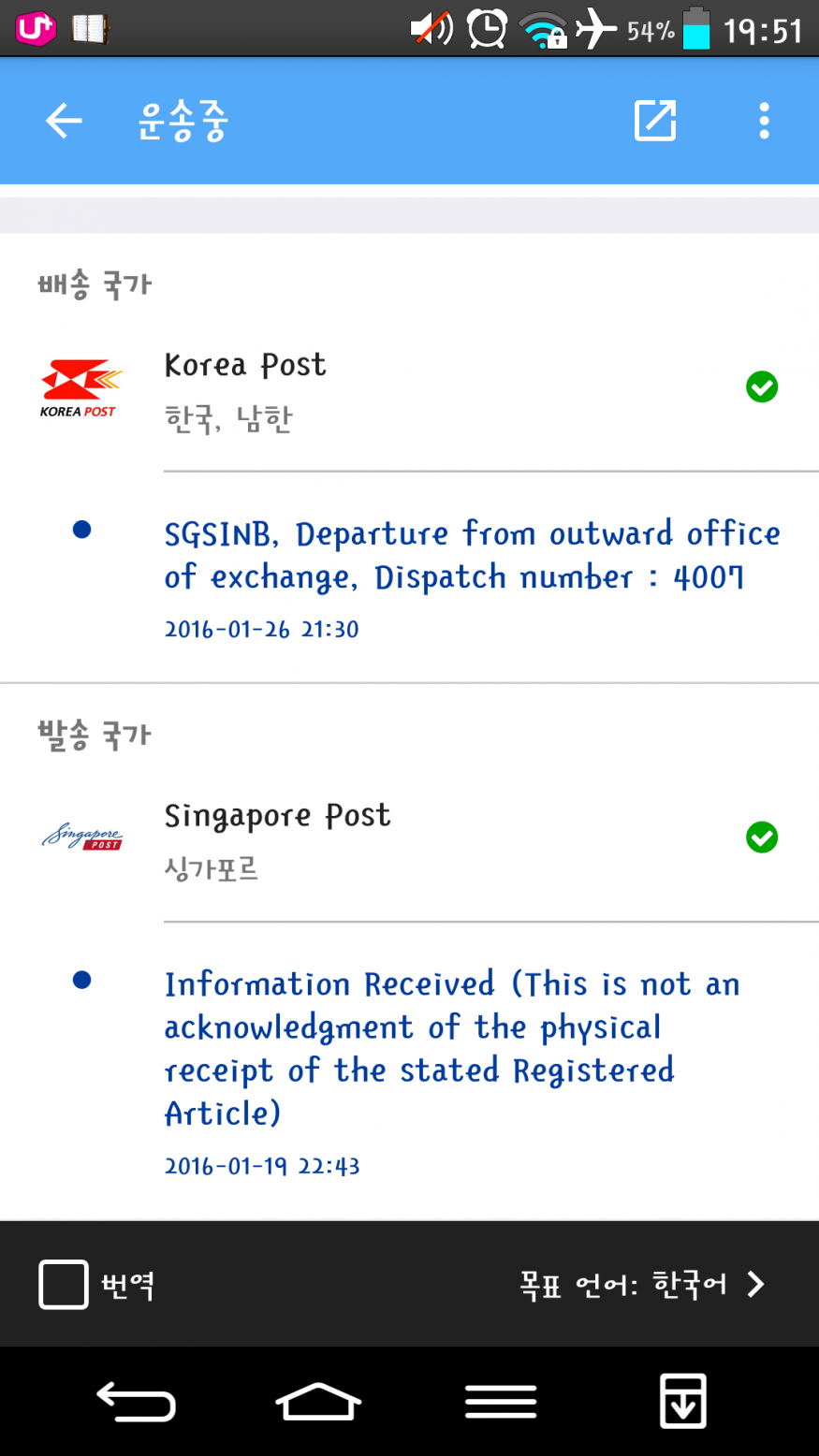Tap the system home button

[318, 1402]
